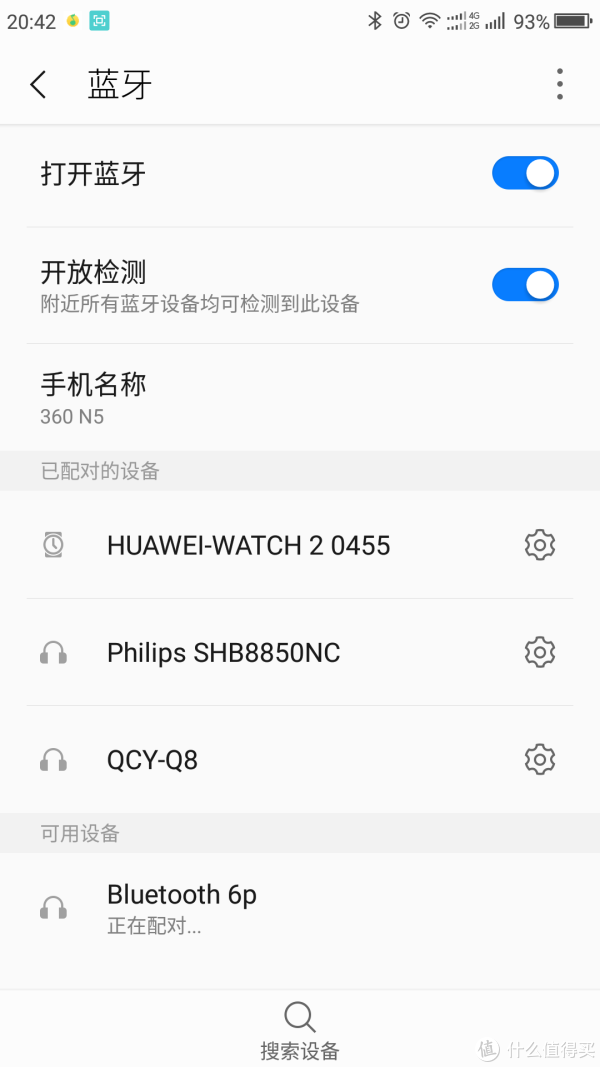Open settings gear for QCY-Q8
Image resolution: width=600 pixels, height=1067 pixels.
coord(539,759)
